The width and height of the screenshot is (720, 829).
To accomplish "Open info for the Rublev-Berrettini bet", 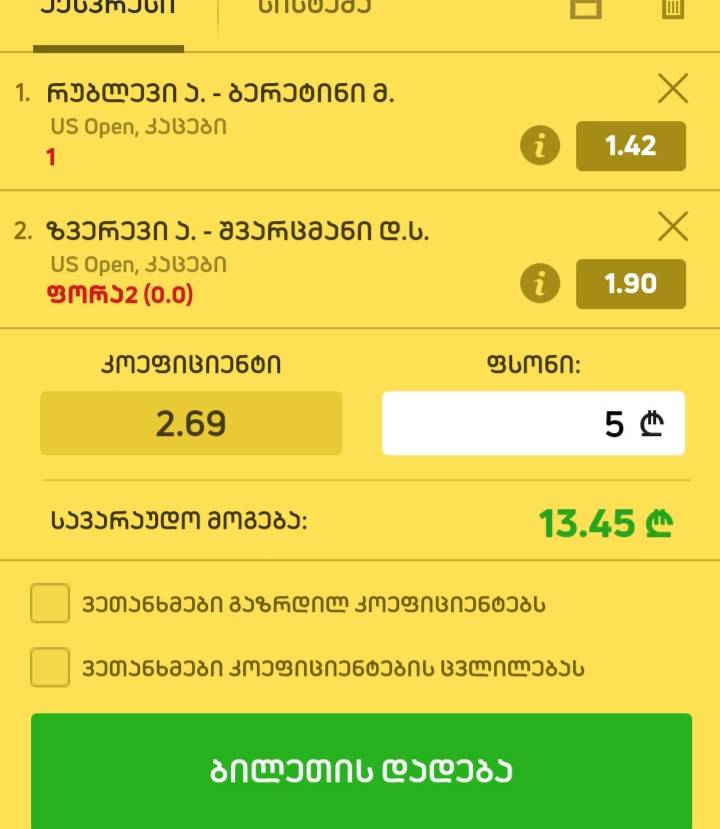I will coord(541,145).
